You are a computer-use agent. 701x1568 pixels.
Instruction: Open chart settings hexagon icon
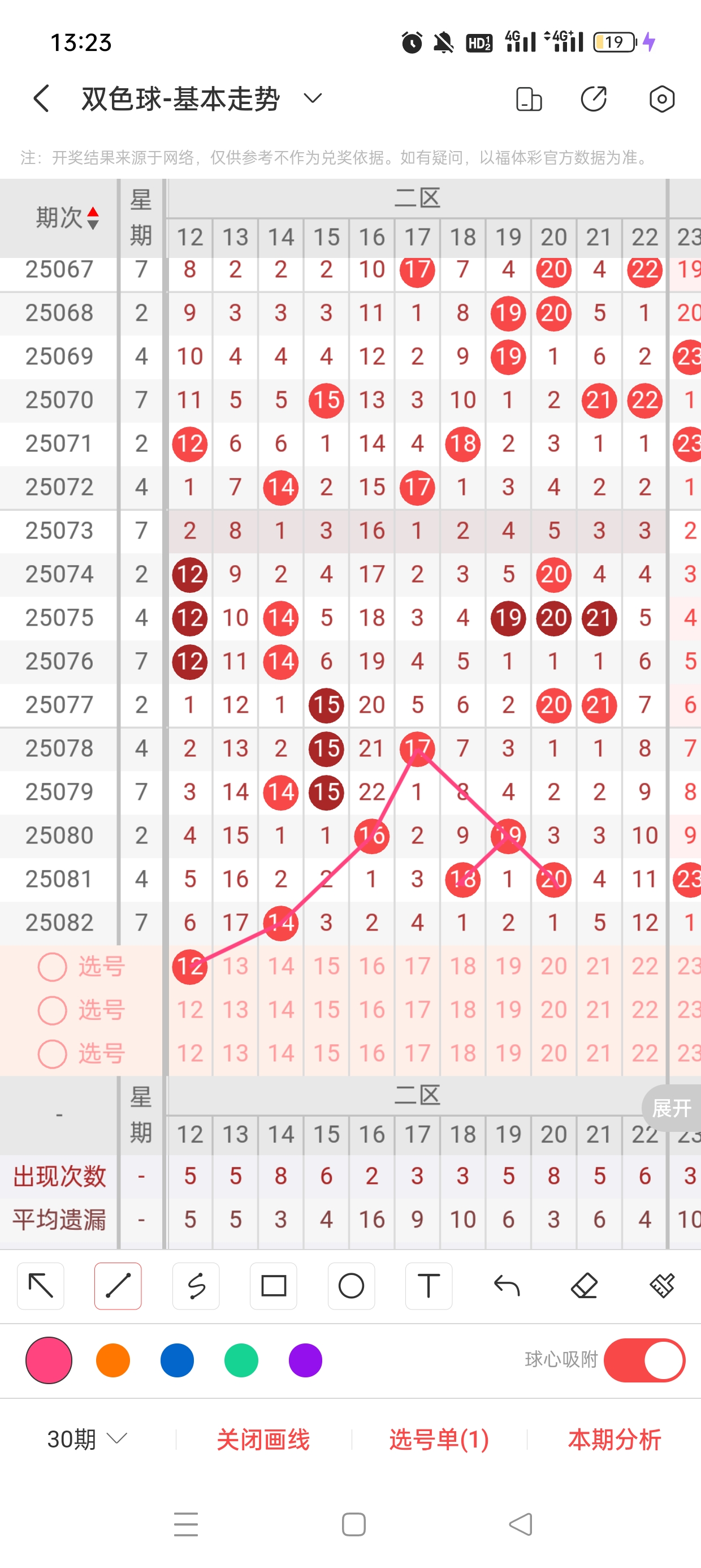click(x=661, y=98)
